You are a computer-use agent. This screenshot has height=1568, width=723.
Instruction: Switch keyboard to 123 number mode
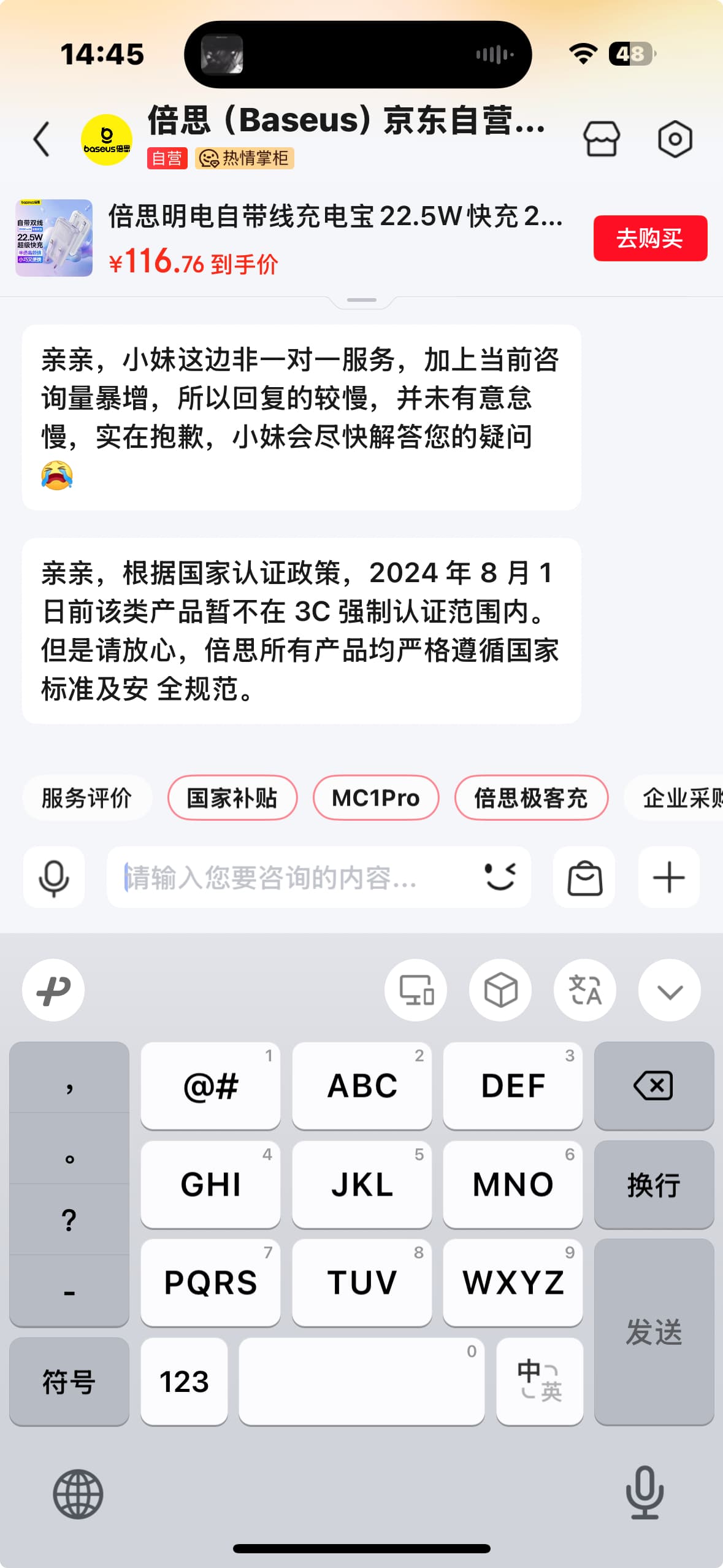(184, 1382)
